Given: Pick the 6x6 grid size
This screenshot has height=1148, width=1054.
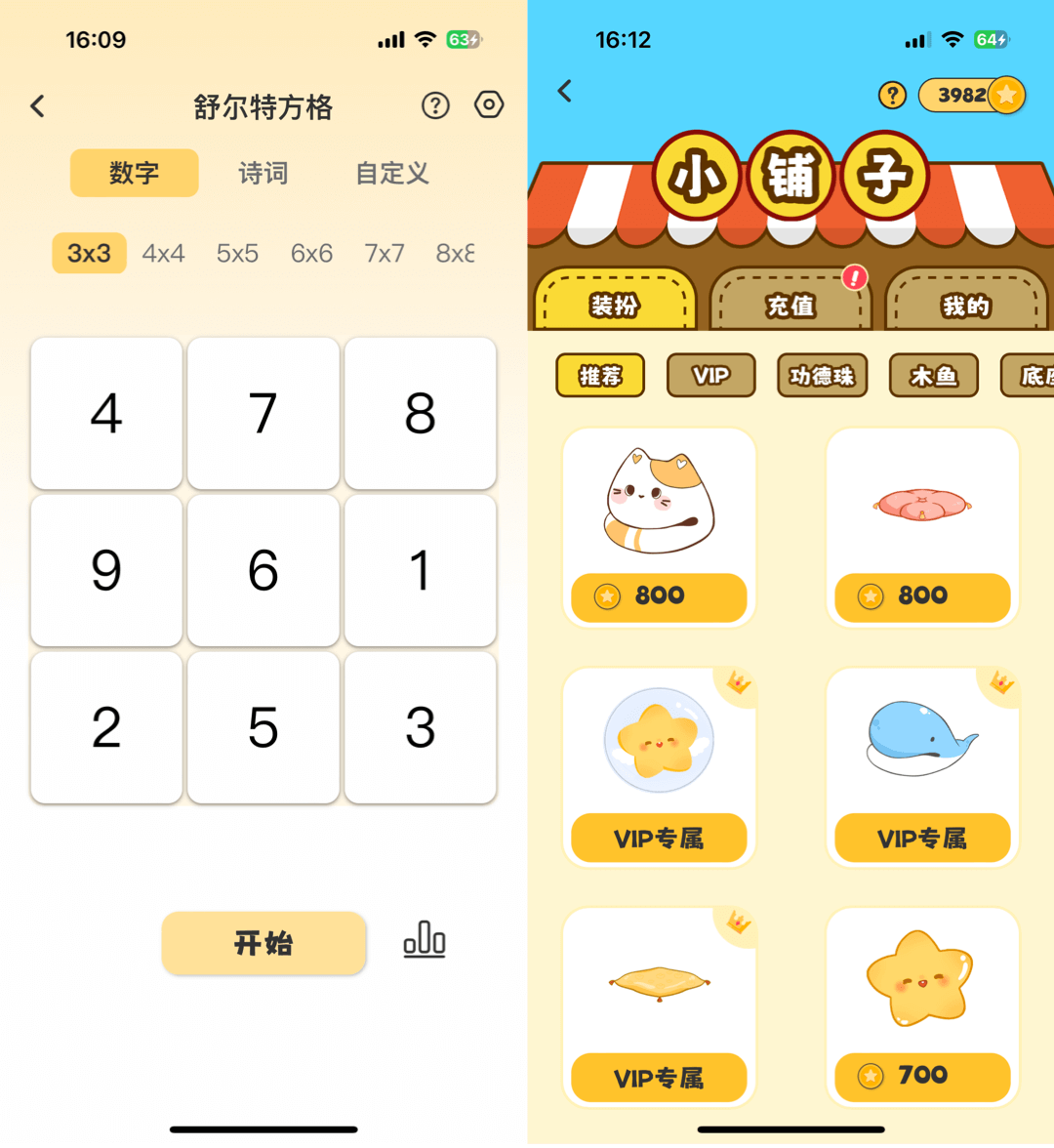Looking at the screenshot, I should pyautogui.click(x=311, y=254).
